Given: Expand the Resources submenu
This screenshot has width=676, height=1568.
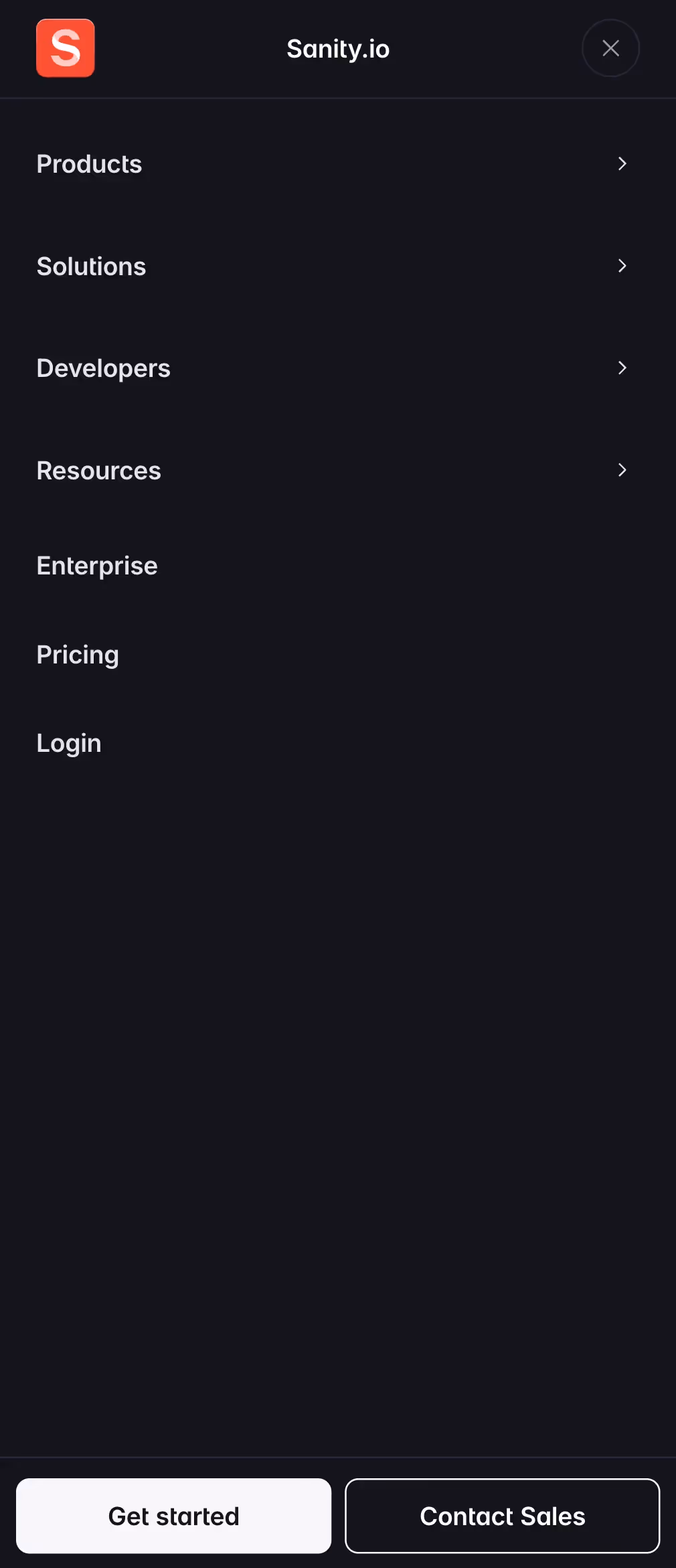Looking at the screenshot, I should [331, 471].
